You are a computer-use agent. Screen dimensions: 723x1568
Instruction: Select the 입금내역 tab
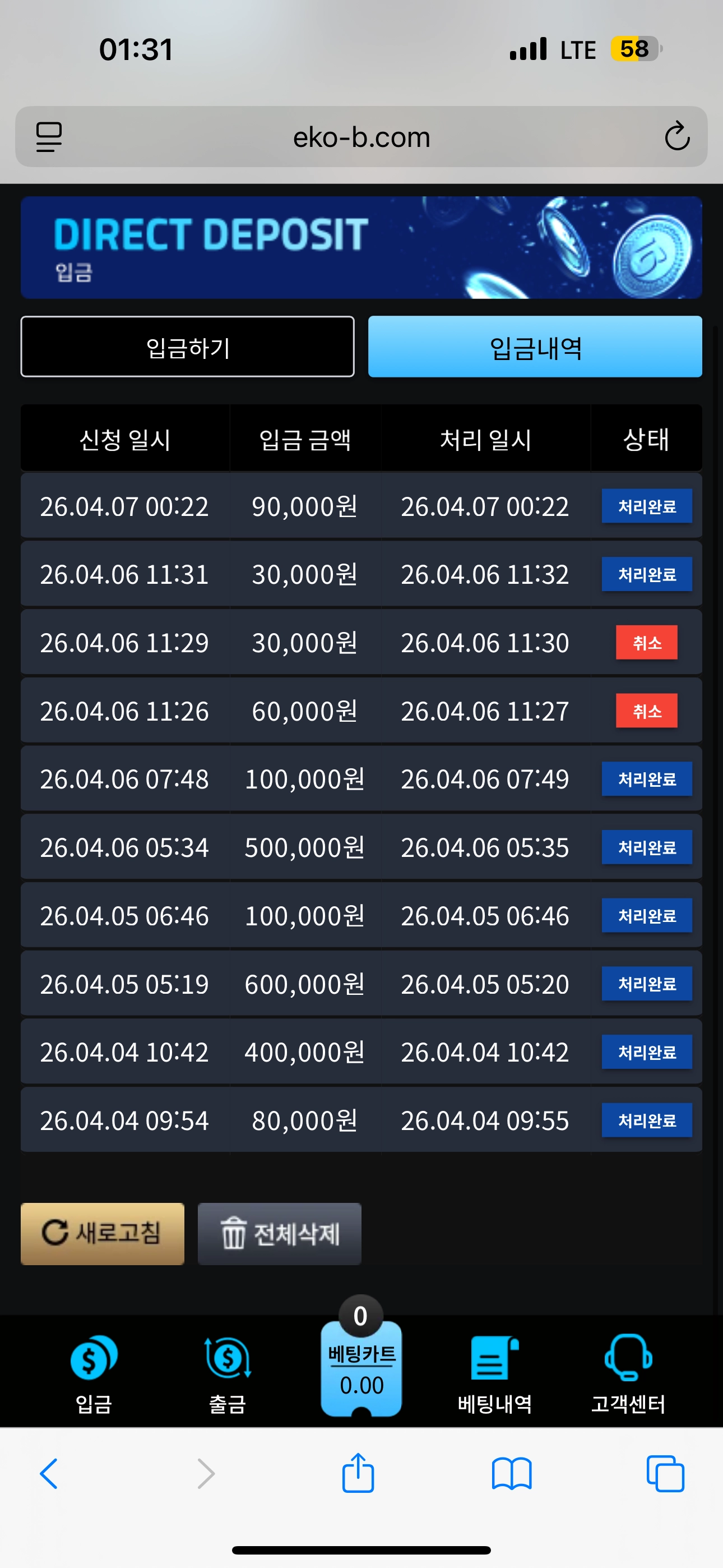pyautogui.click(x=535, y=347)
